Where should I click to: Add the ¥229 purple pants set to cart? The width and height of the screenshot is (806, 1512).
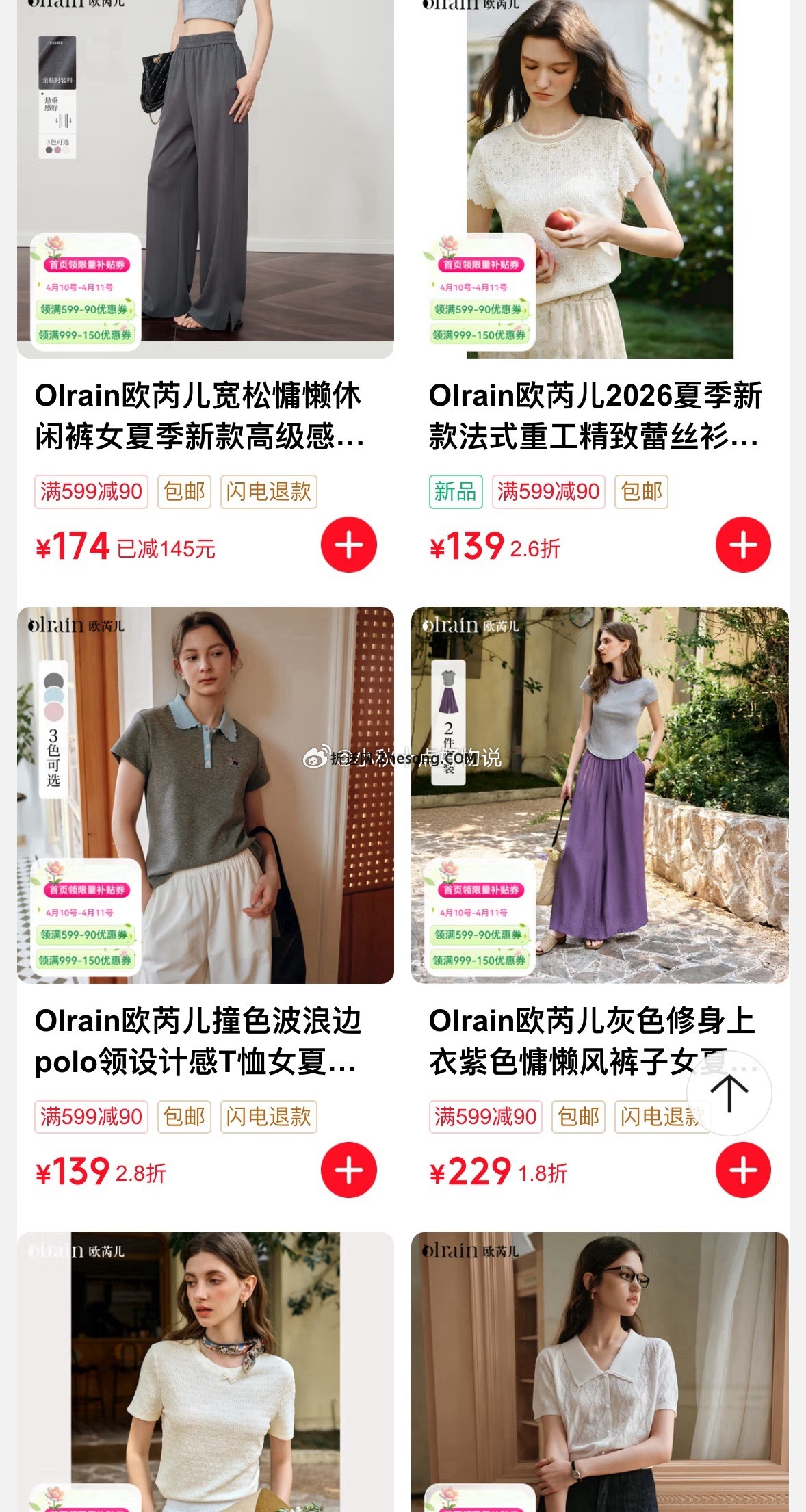pyautogui.click(x=743, y=1170)
